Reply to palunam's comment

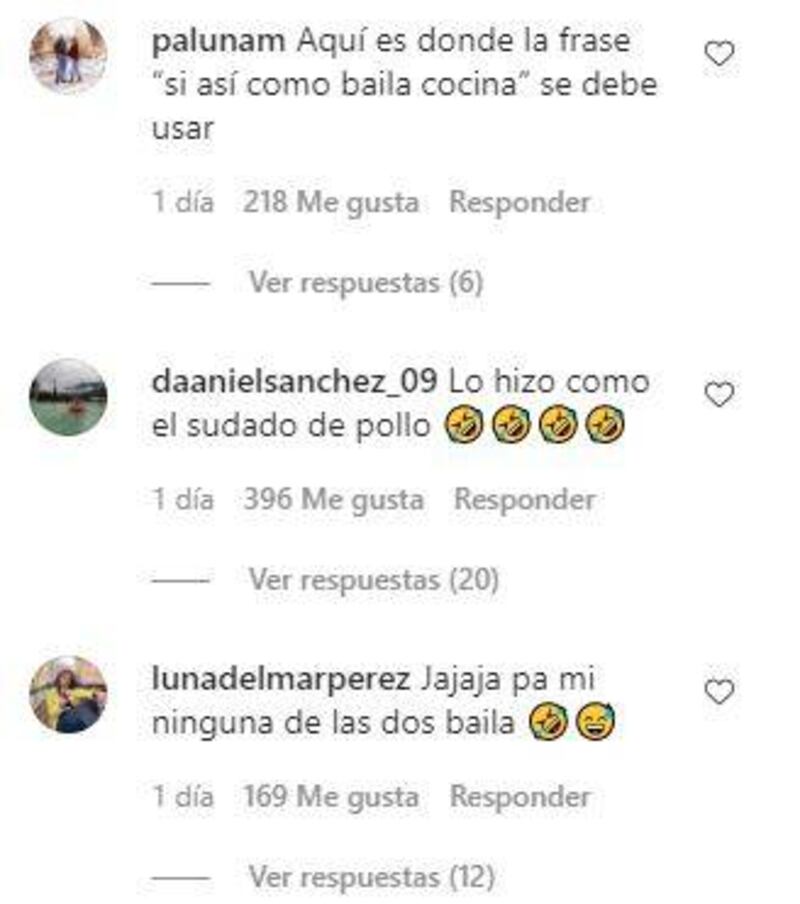(519, 203)
